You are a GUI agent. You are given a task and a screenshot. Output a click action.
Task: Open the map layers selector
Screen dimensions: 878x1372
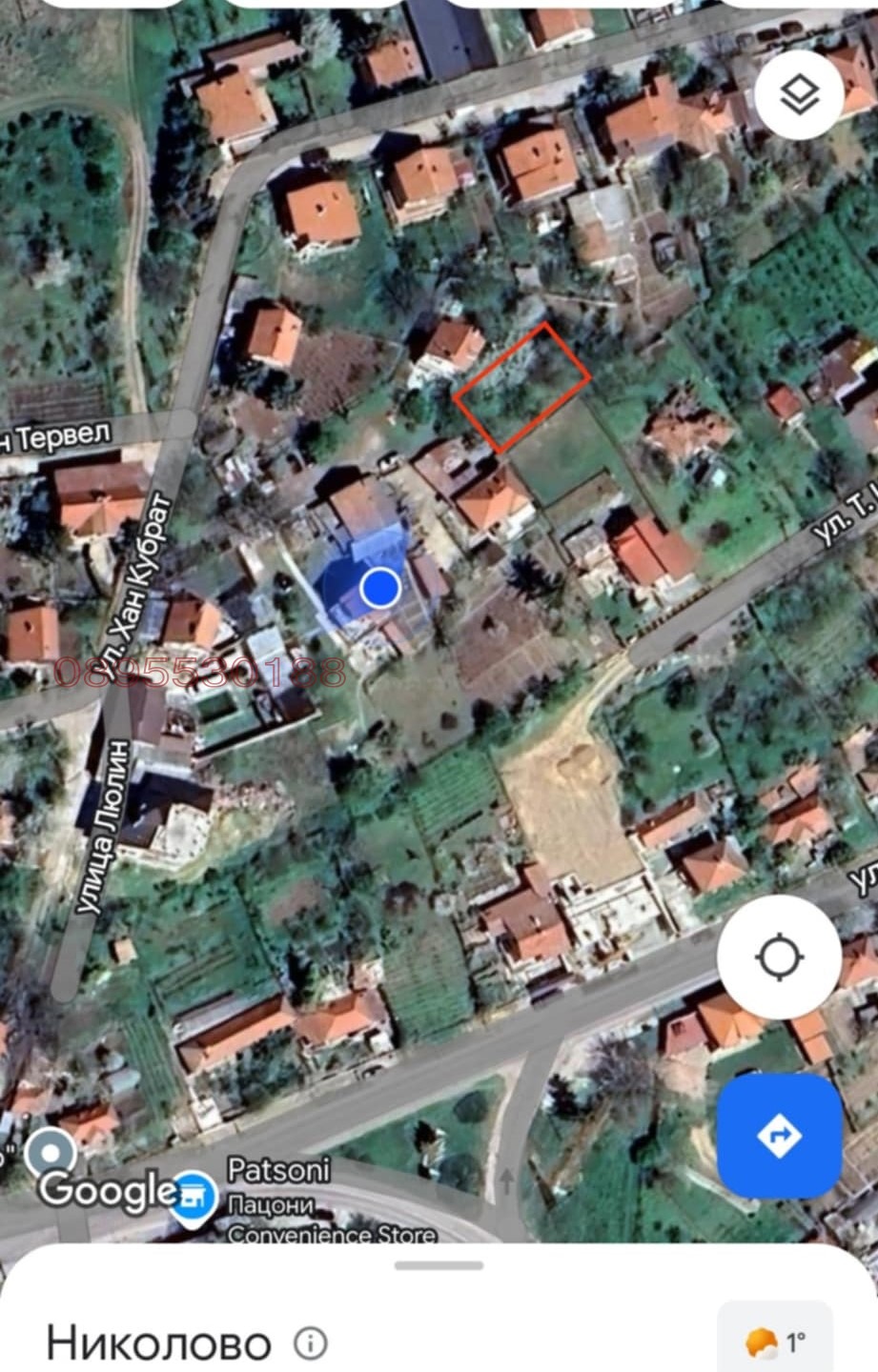799,94
